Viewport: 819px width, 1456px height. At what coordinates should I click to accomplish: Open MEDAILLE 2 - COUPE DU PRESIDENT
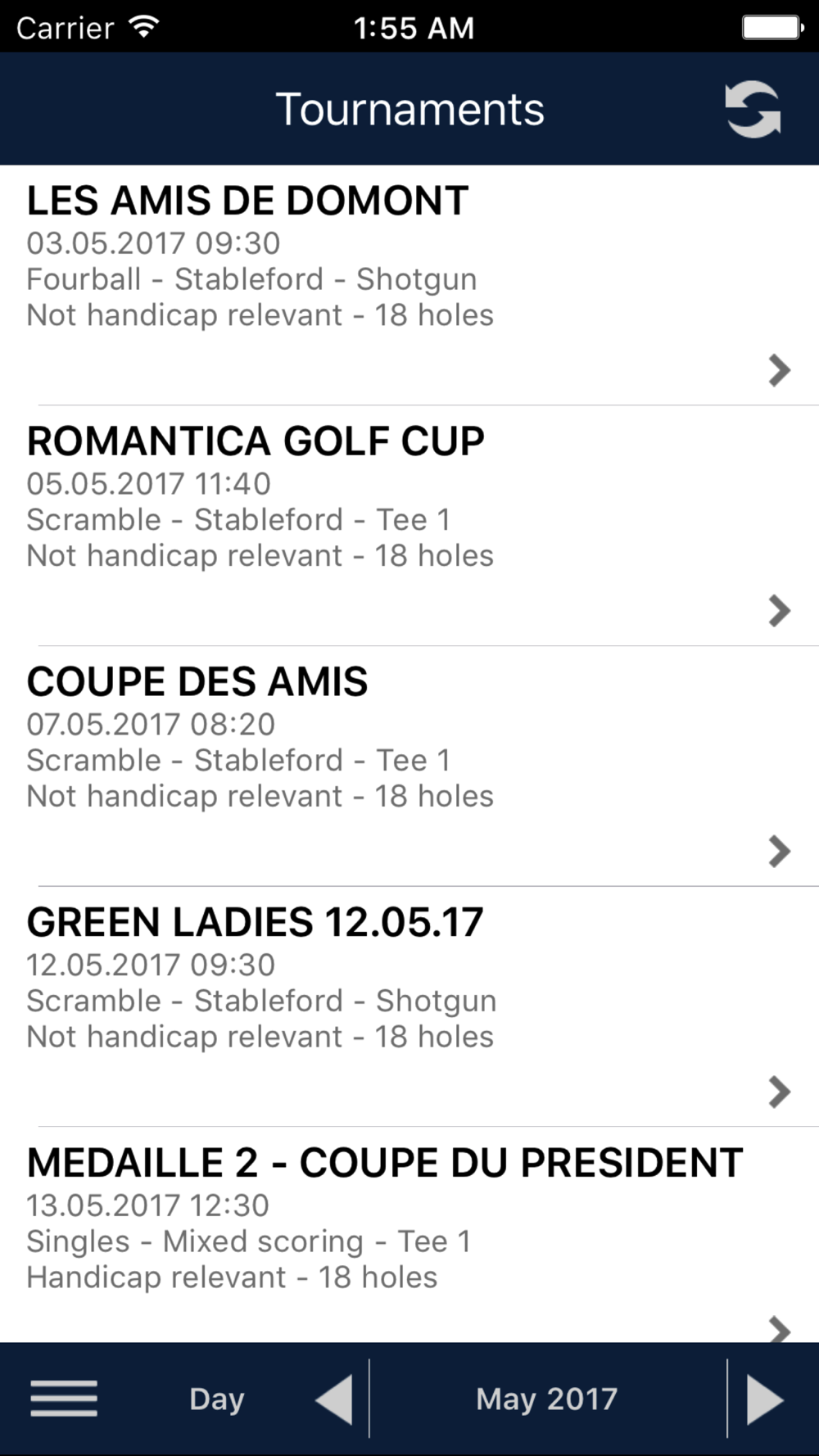tap(409, 1235)
